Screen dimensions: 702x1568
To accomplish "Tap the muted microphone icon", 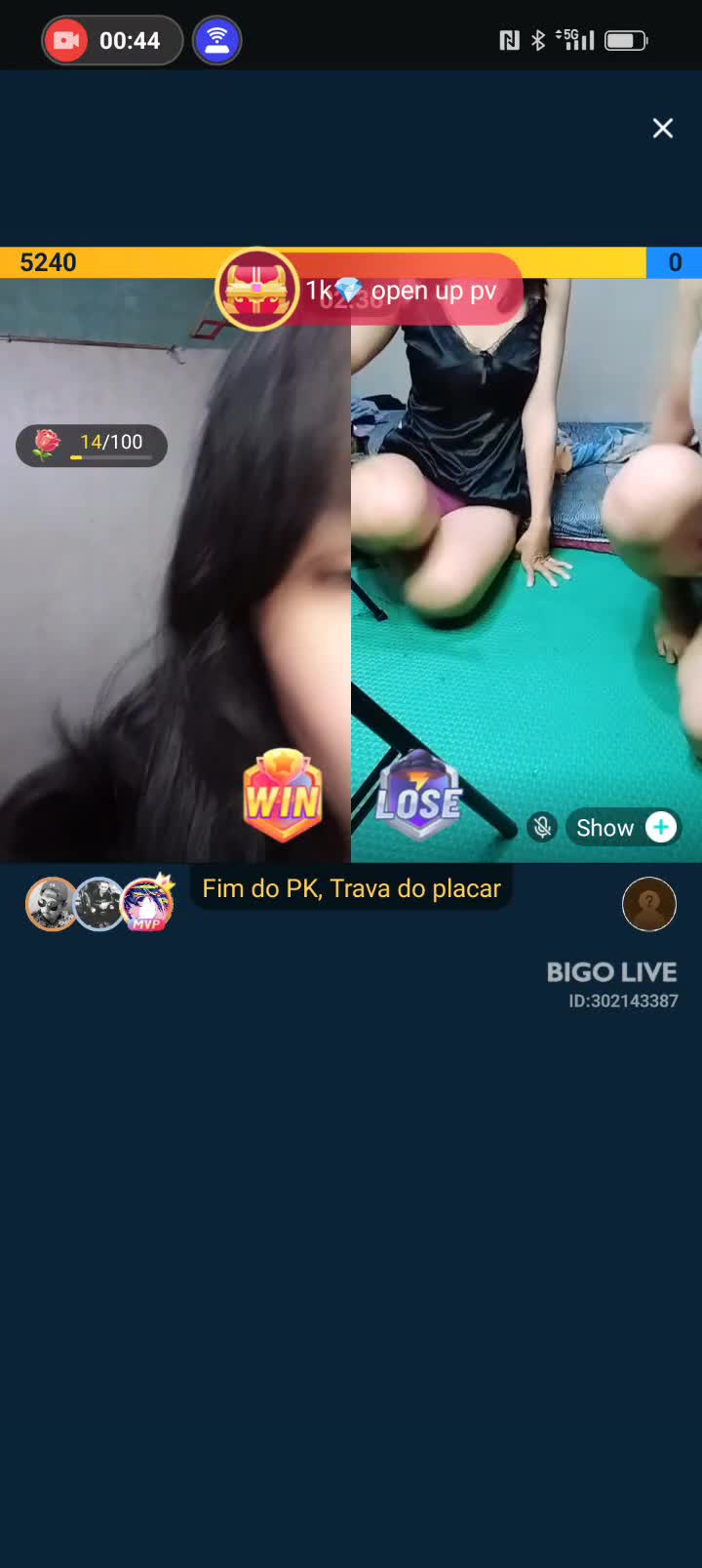I will (x=543, y=827).
